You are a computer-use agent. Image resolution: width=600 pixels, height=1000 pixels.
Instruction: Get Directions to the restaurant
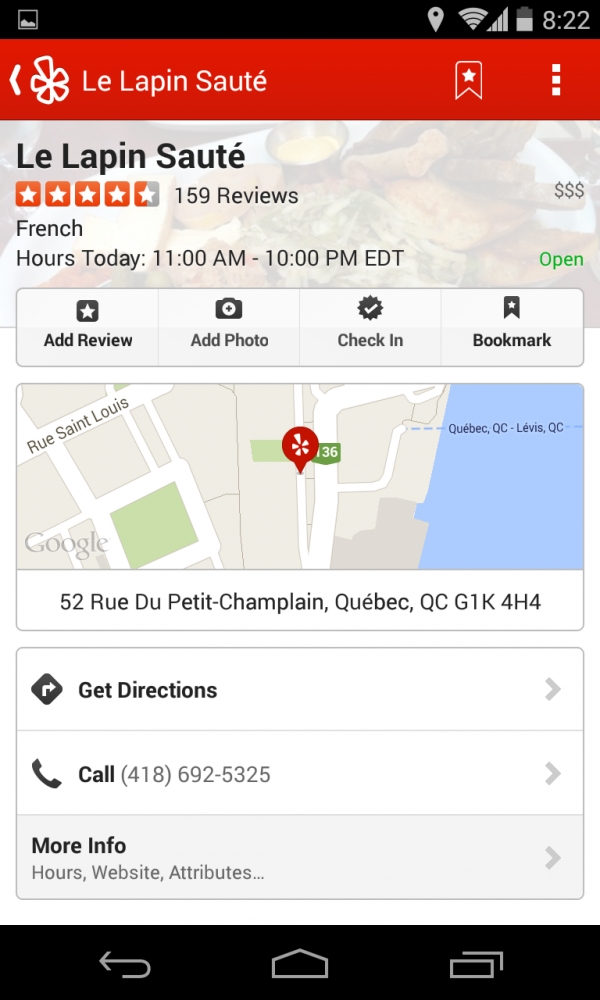[x=300, y=690]
